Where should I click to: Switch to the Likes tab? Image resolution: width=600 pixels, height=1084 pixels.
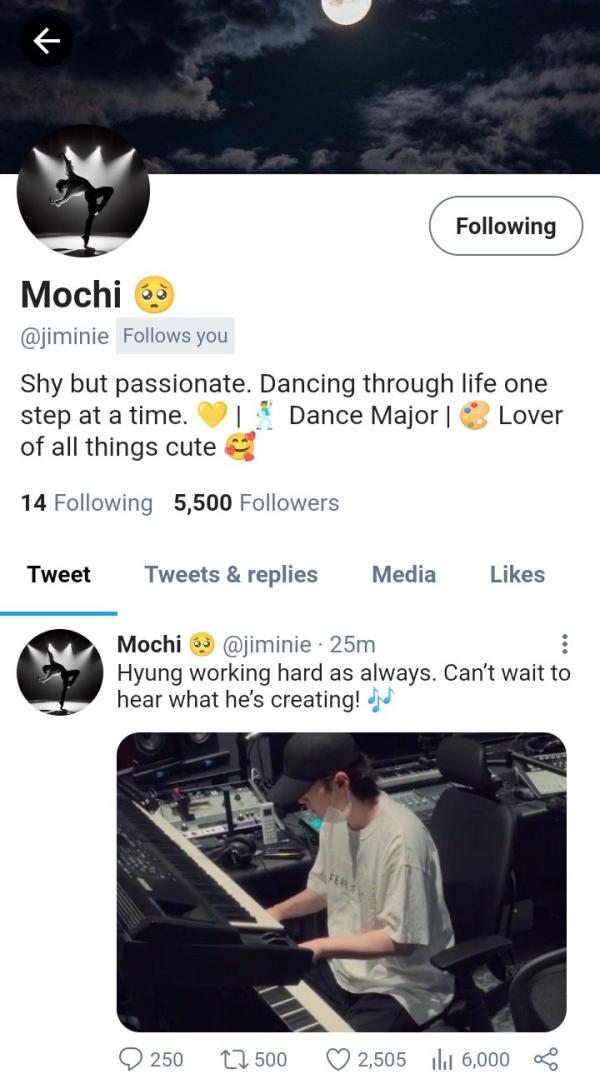pos(517,575)
